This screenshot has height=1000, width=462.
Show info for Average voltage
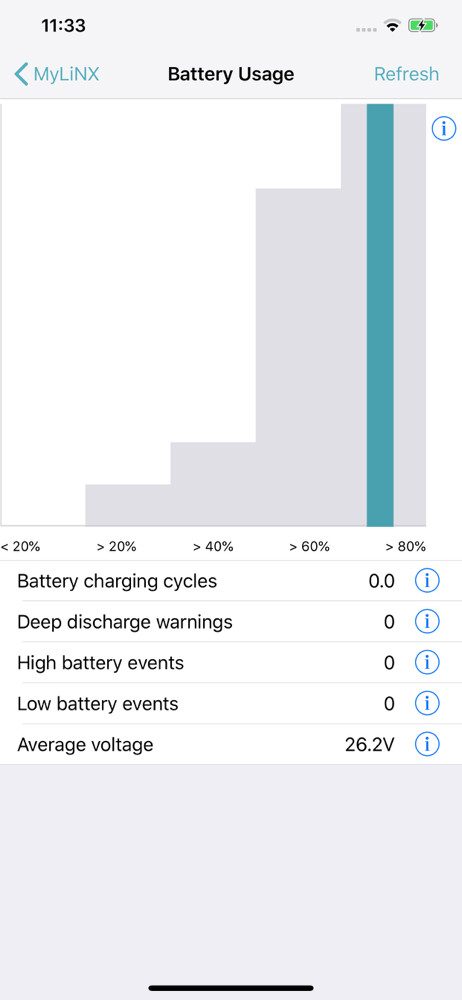427,744
